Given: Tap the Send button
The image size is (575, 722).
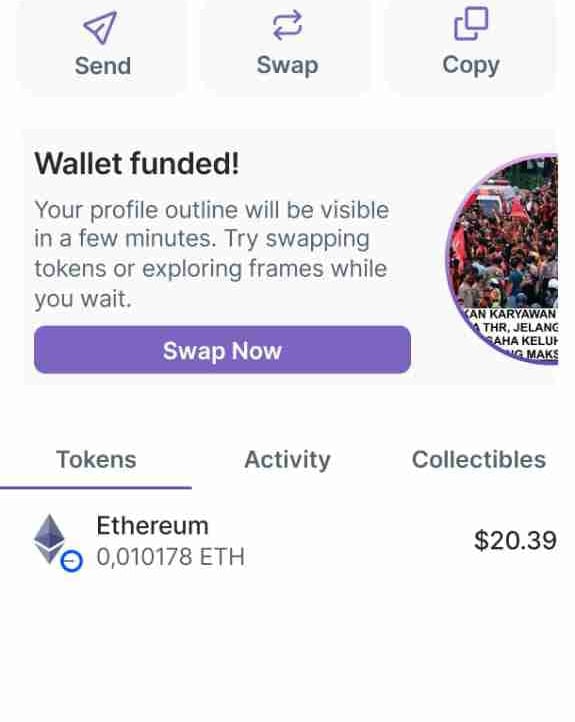Looking at the screenshot, I should pyautogui.click(x=103, y=45).
